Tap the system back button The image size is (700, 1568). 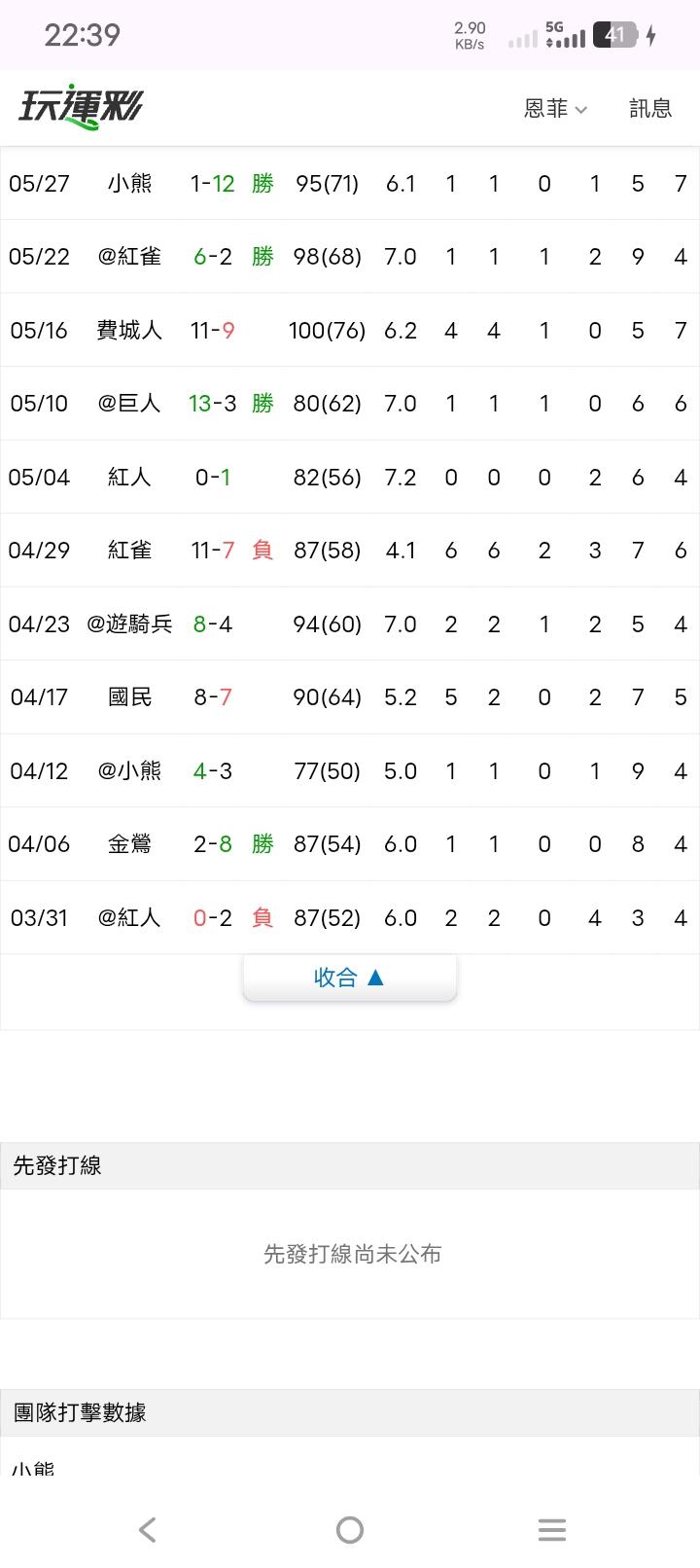coord(148,1530)
